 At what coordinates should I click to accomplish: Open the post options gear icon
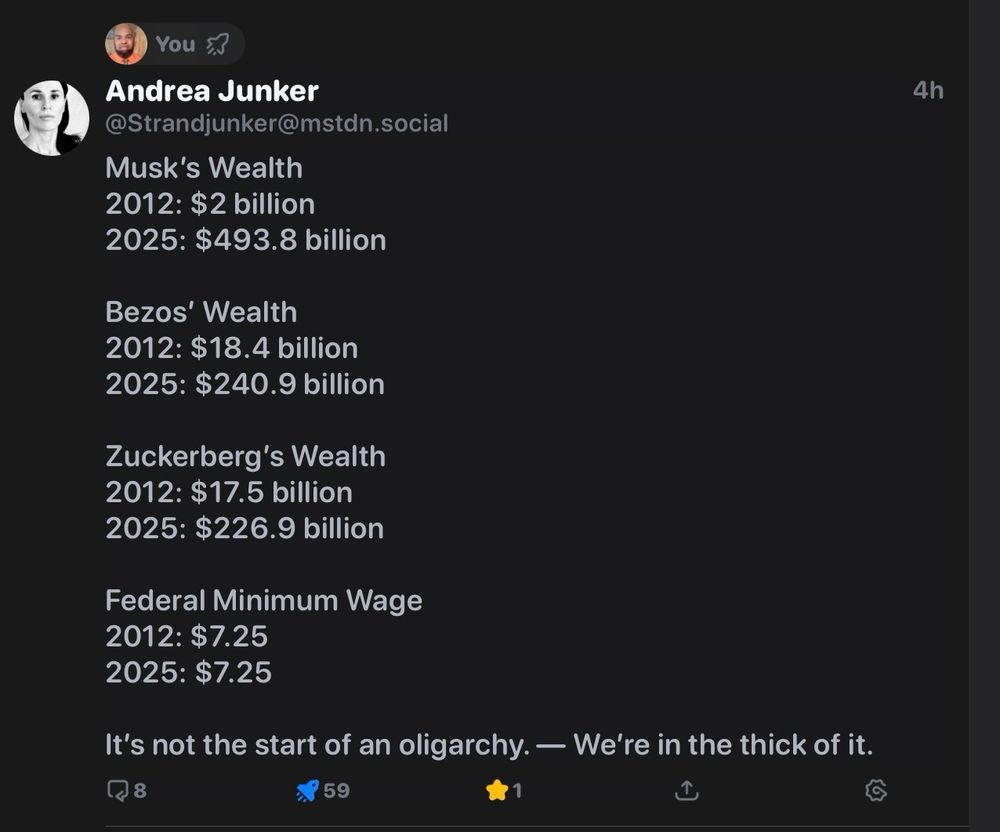point(875,790)
